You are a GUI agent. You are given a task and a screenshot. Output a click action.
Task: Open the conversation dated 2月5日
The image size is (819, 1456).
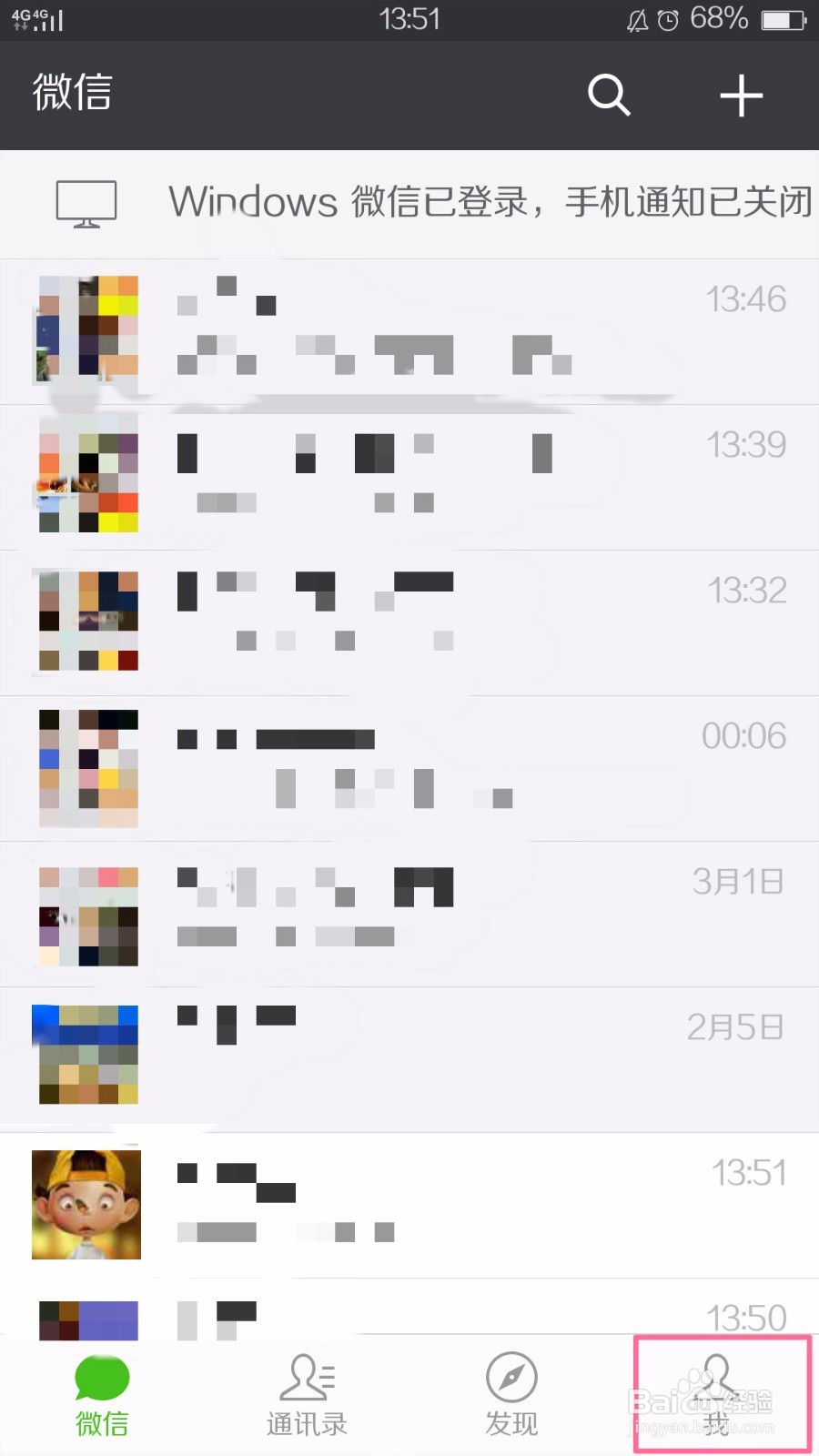pos(409,1056)
